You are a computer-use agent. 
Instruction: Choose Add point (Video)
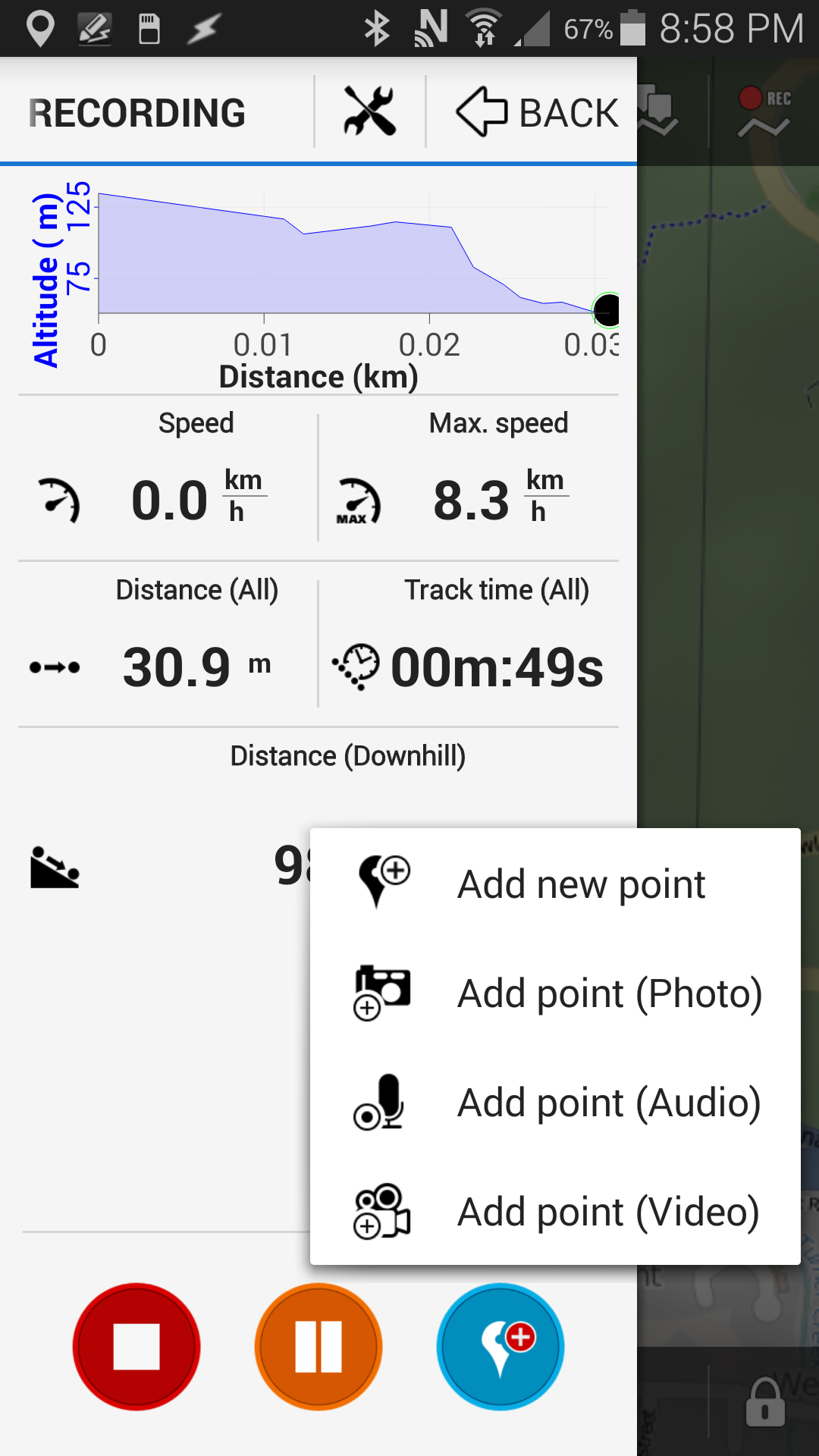coord(555,1212)
